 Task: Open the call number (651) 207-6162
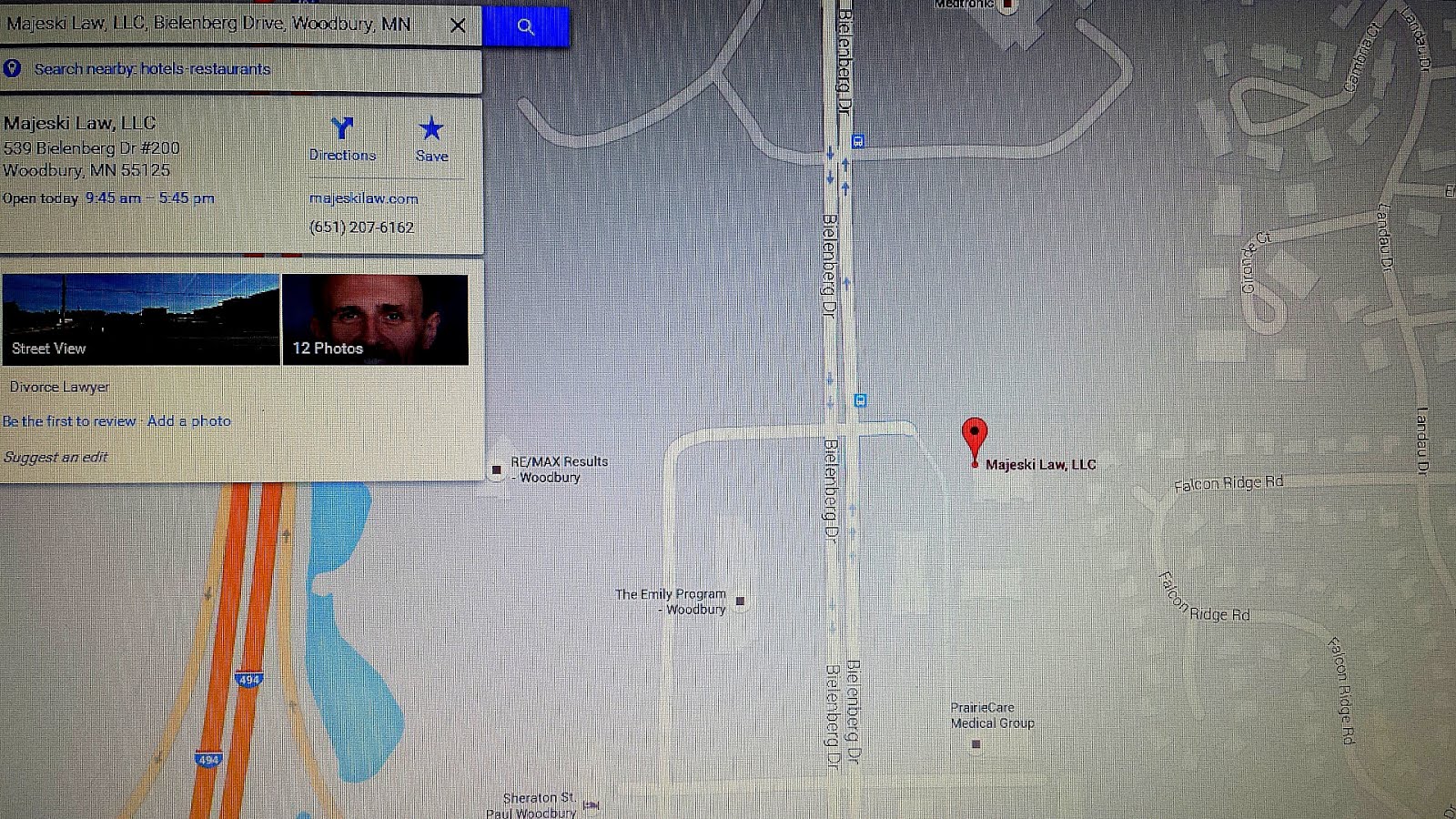tap(361, 227)
